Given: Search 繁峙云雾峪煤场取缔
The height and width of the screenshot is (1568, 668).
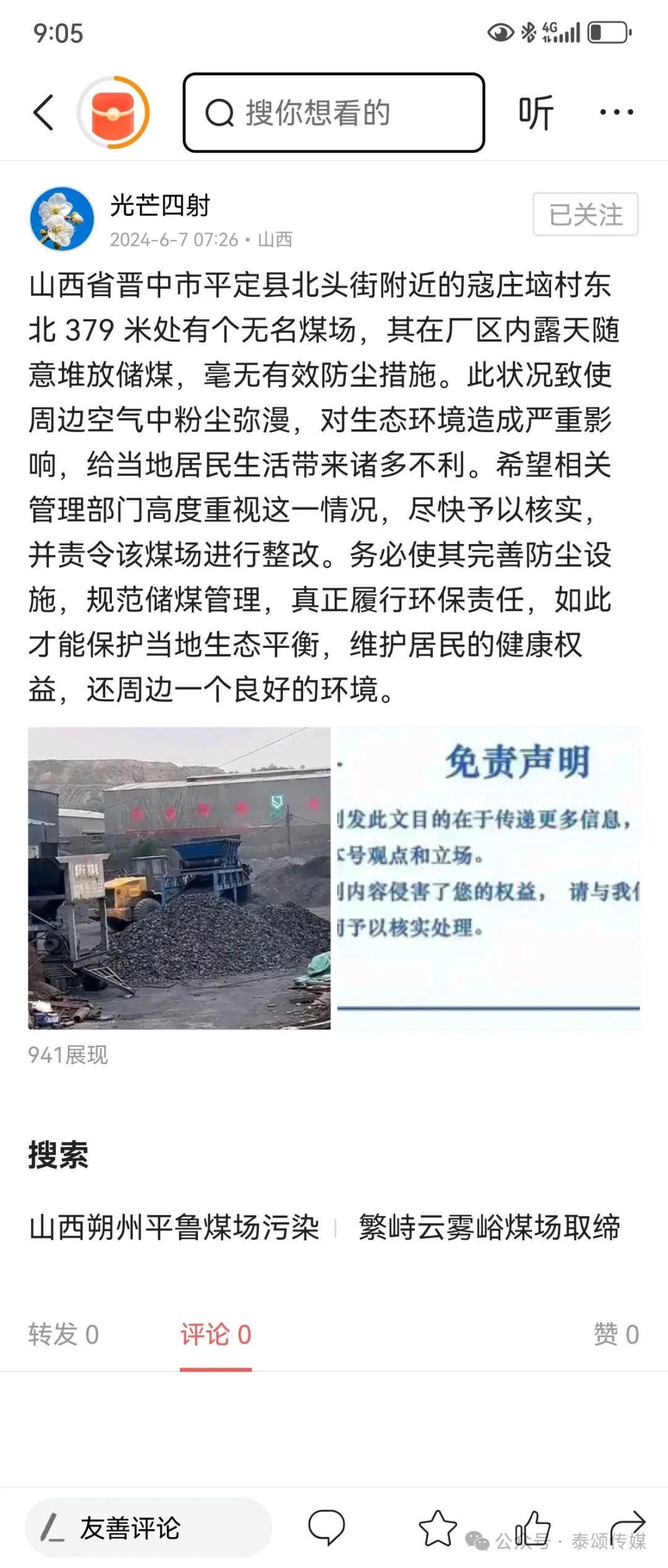Looking at the screenshot, I should point(489,1227).
